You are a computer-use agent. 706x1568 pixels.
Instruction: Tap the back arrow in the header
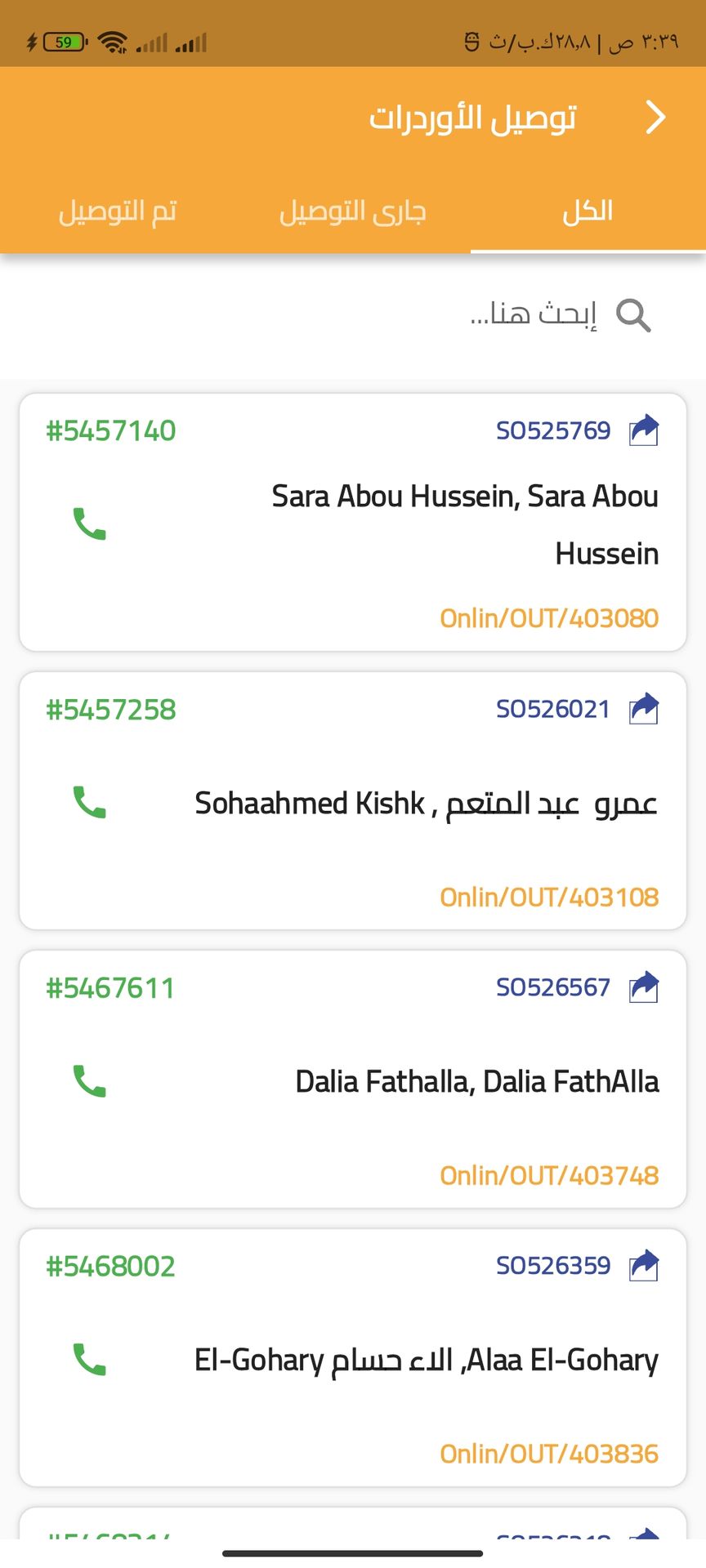click(x=655, y=117)
